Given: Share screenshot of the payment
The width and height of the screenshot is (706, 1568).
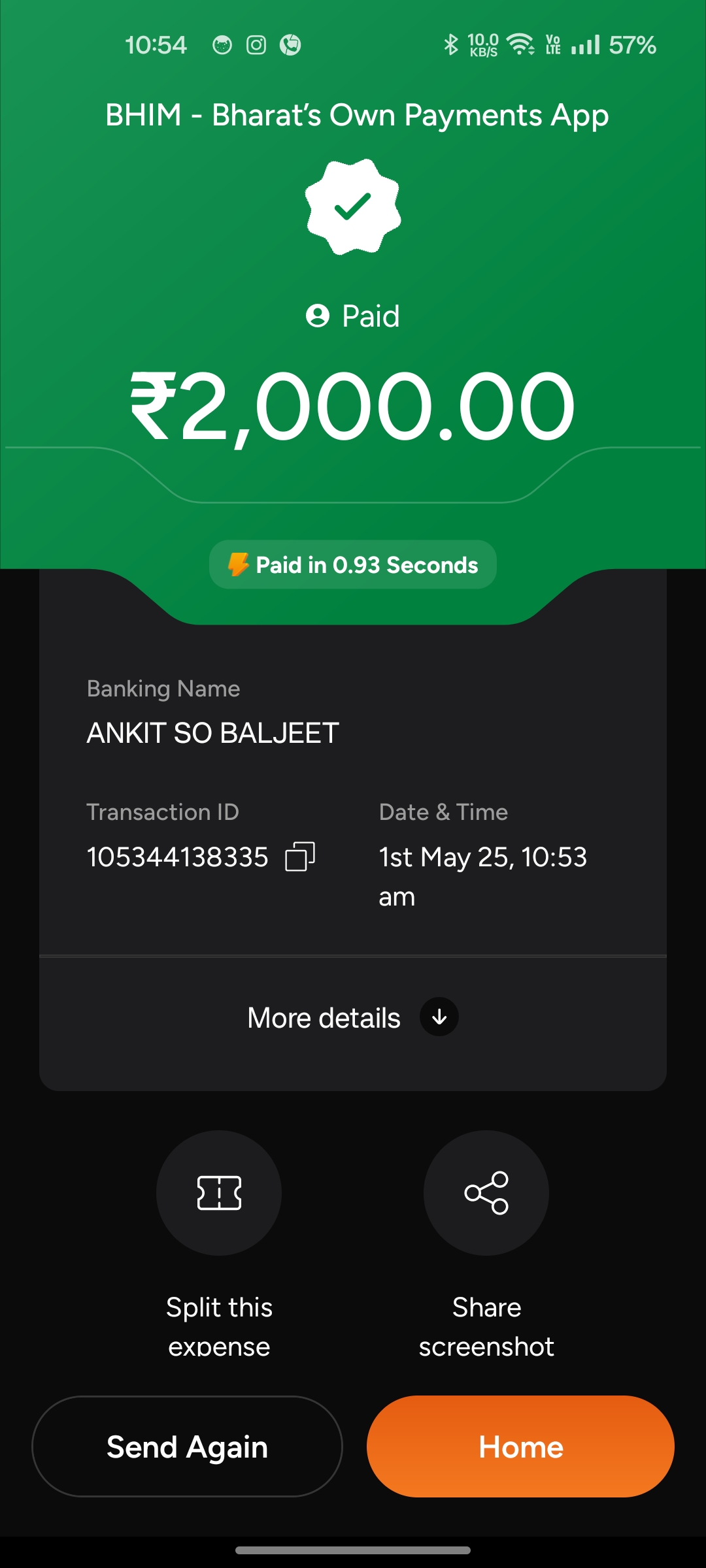Looking at the screenshot, I should 486,1193.
